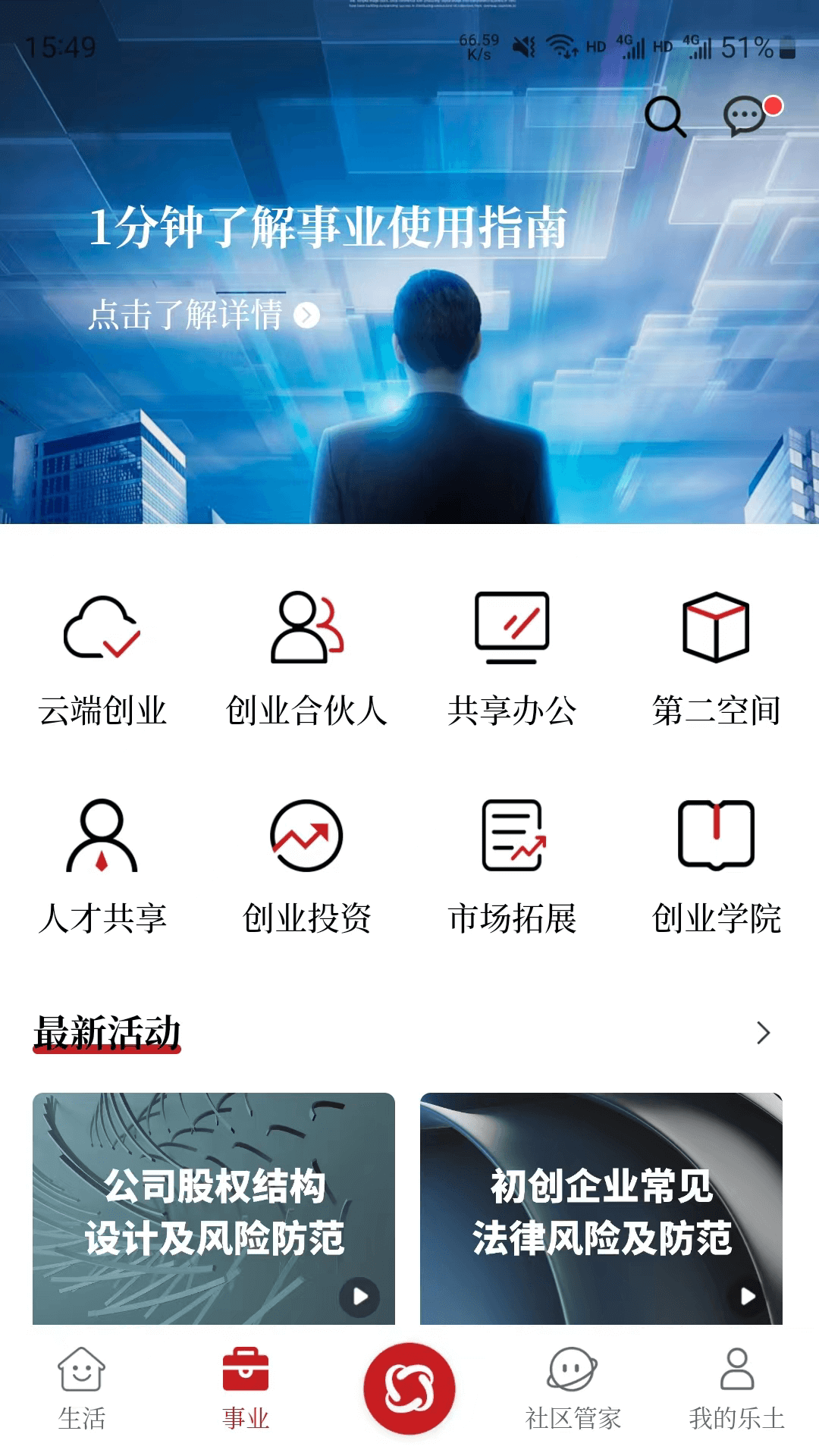
Task: Open the messages chat bubble icon
Action: tap(745, 117)
